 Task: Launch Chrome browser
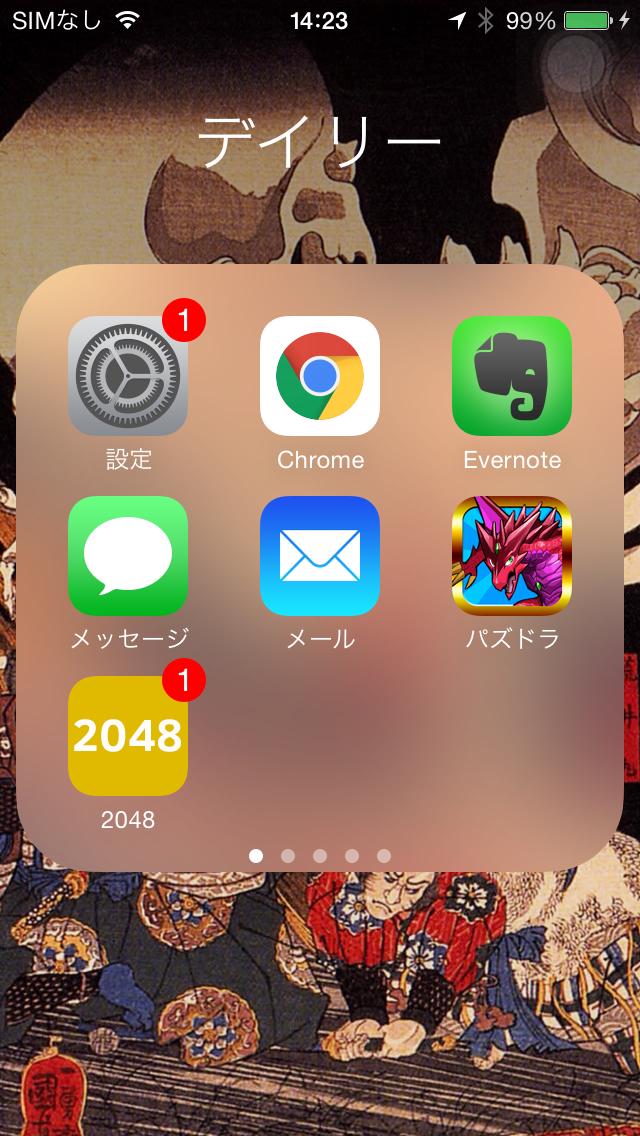320,375
